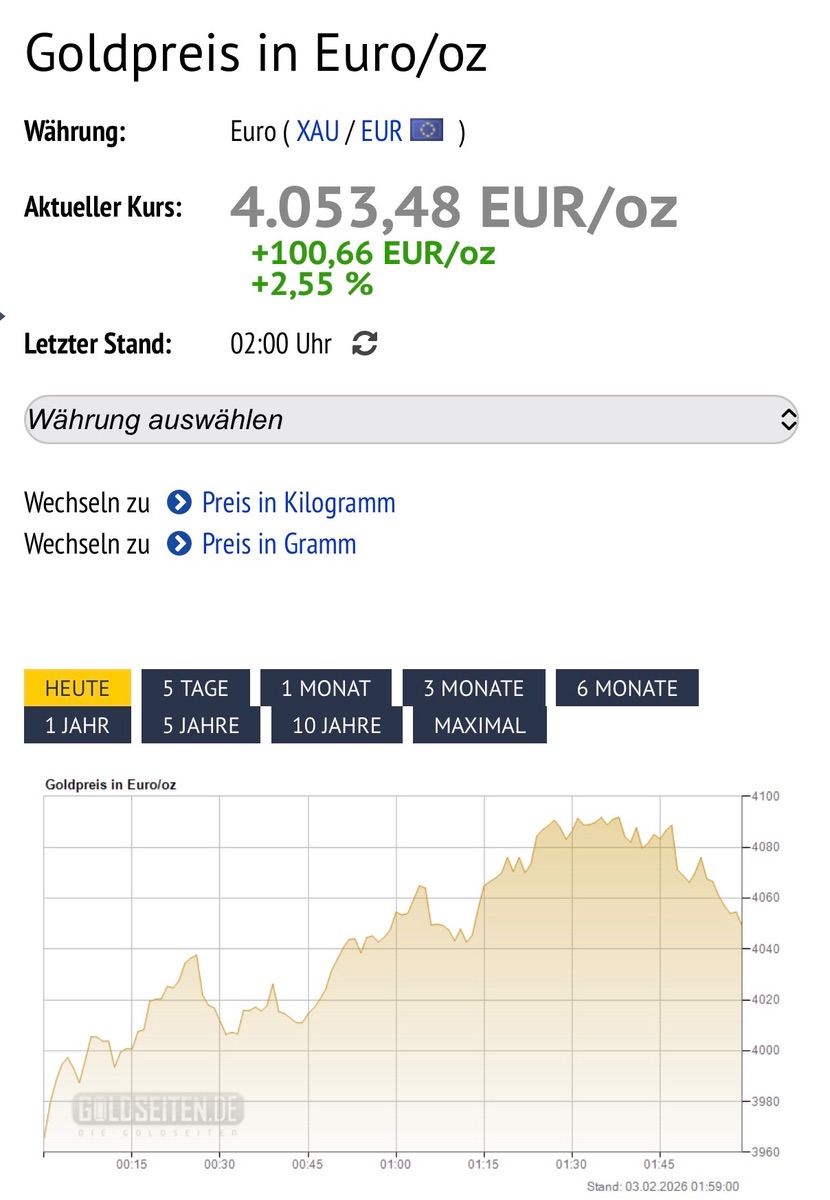Screen dimensions: 830x1200
Task: Expand the Währung auswählen dropdown
Action: (x=411, y=419)
